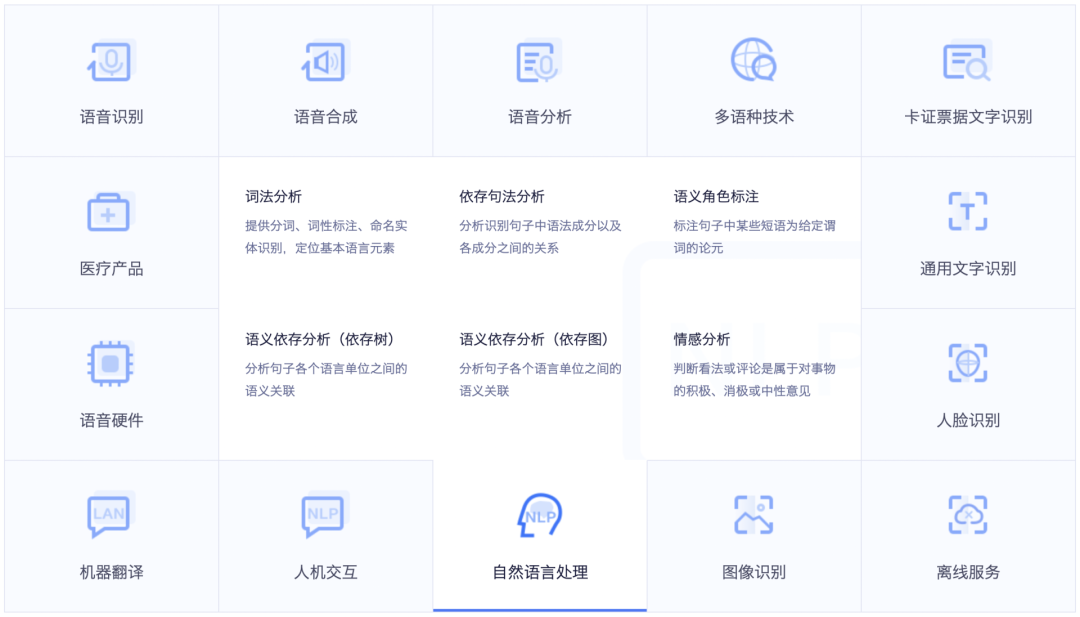Select 语义依存分析（依存图）
This screenshot has height=617, width=1080.
point(535,340)
